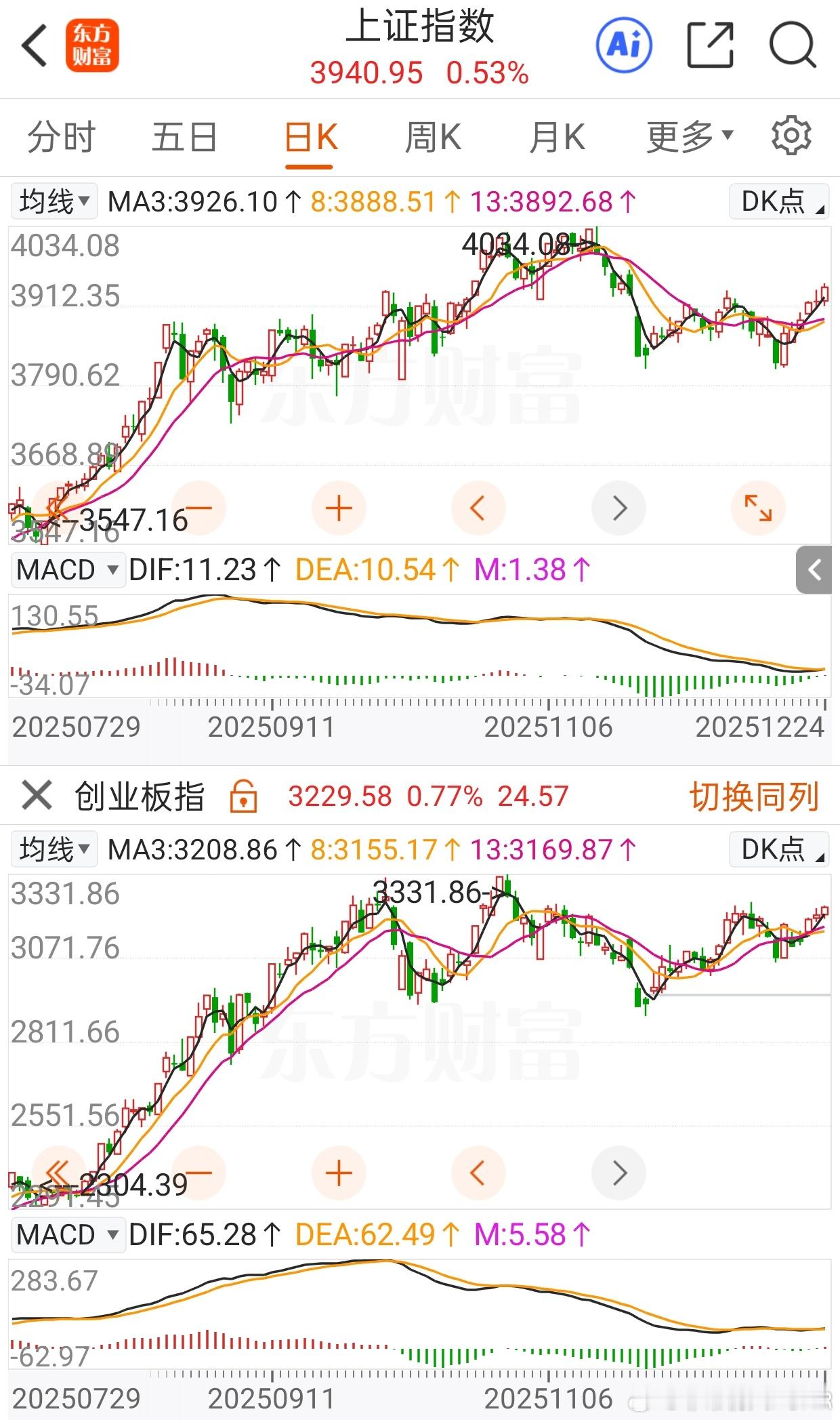This screenshot has height=1420, width=840.
Task: Expand 上证指数 chart to fullscreen
Action: [758, 508]
